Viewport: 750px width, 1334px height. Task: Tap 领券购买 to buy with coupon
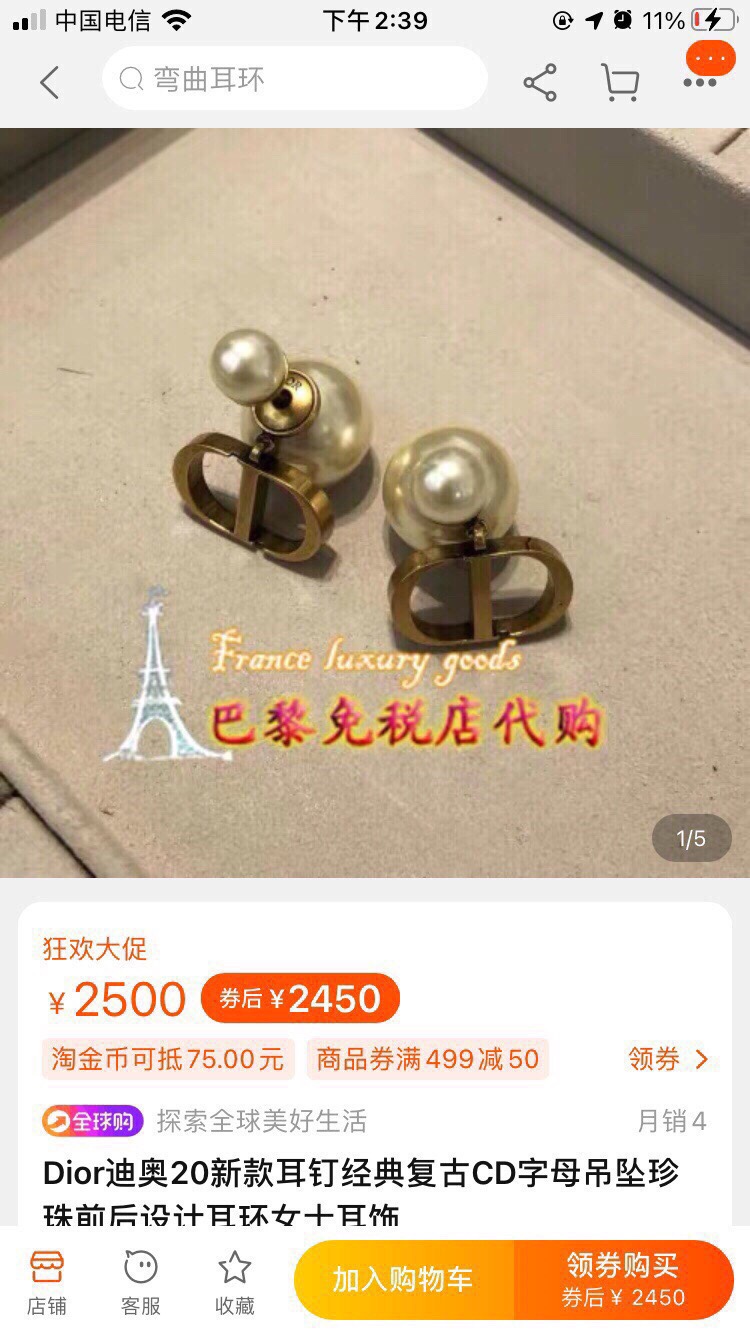[623, 1280]
